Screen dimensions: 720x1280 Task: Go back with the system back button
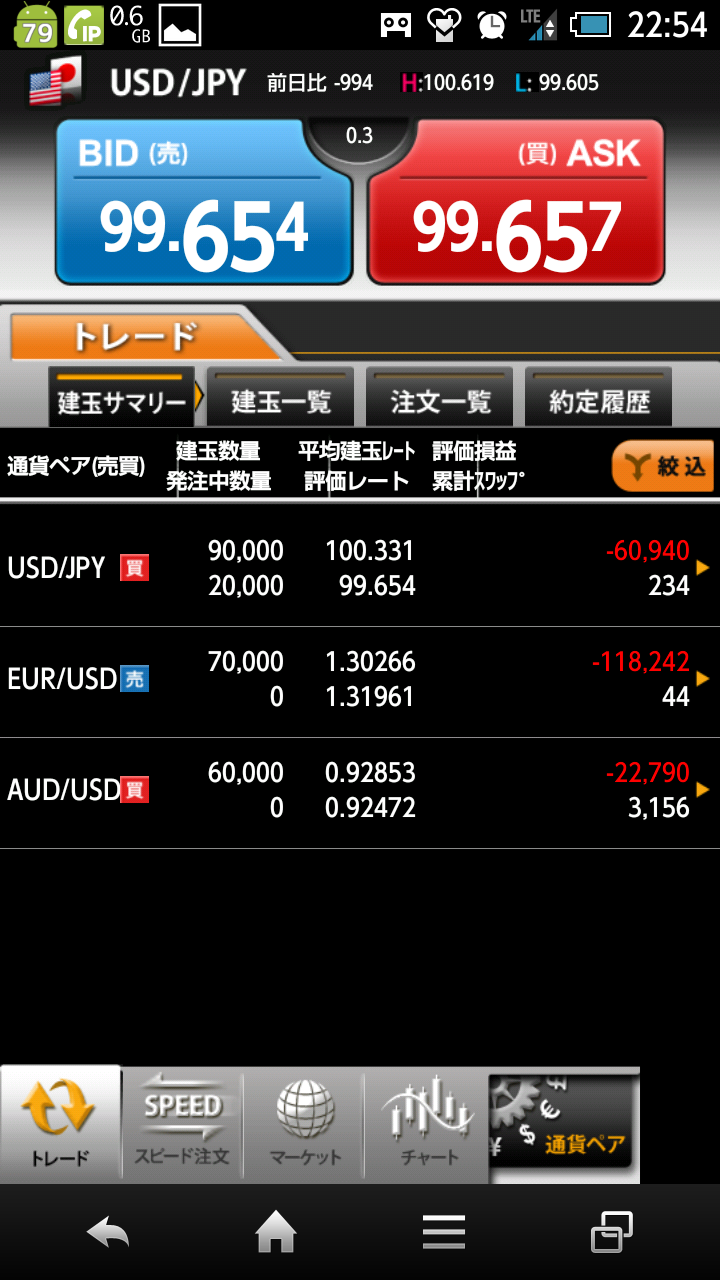point(108,1233)
